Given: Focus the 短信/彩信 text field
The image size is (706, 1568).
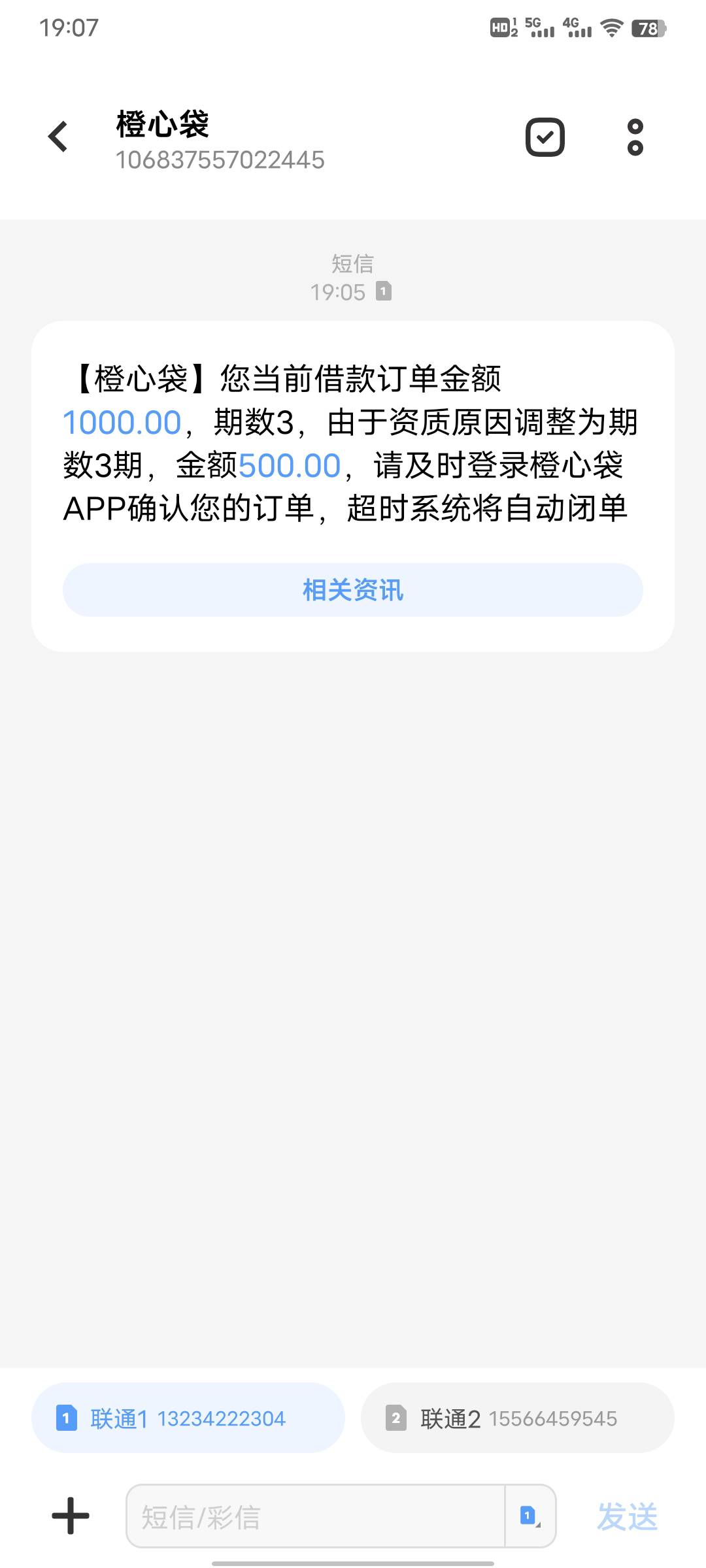Looking at the screenshot, I should [x=315, y=1516].
